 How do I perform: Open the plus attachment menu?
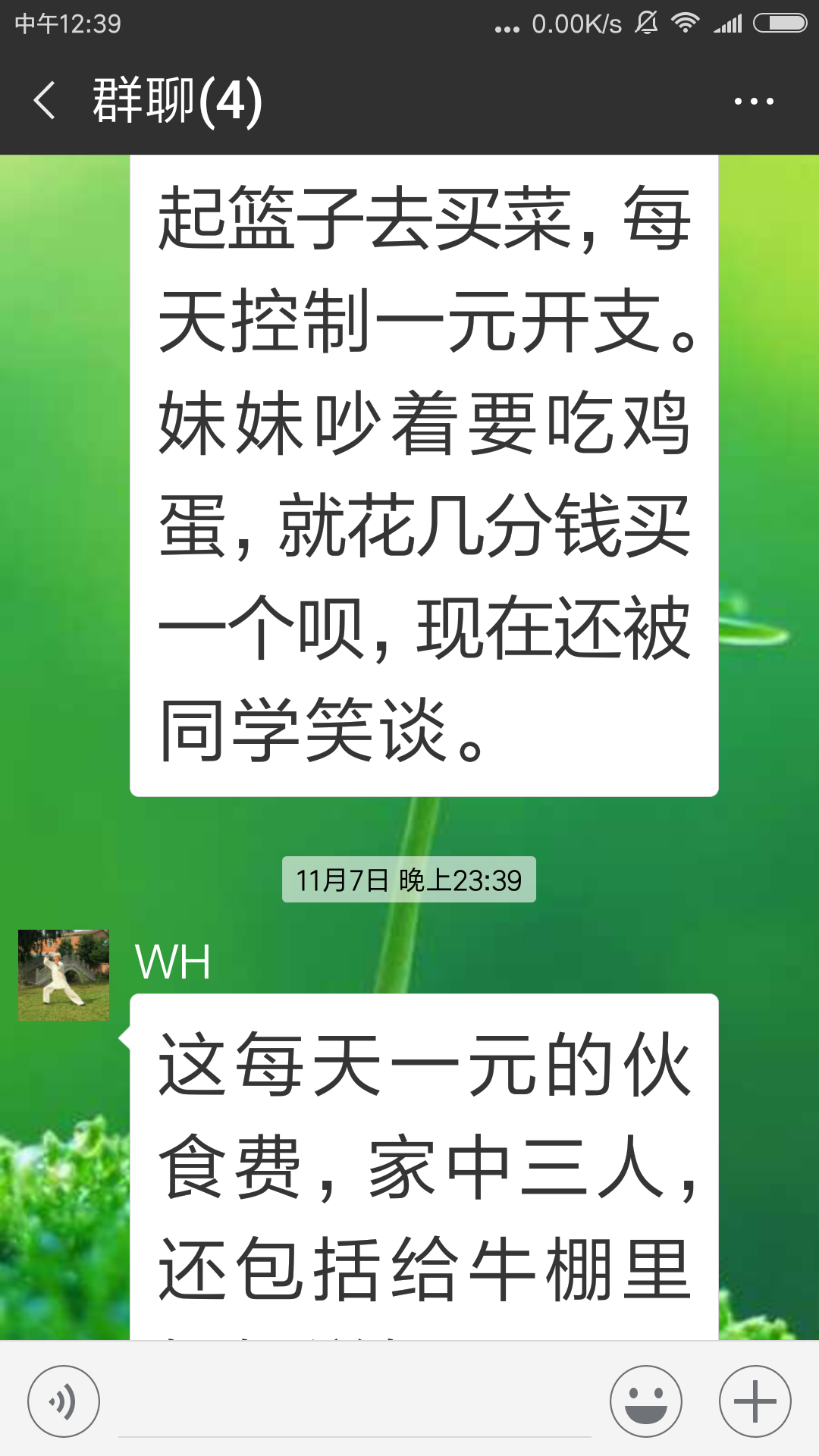coord(755,1401)
